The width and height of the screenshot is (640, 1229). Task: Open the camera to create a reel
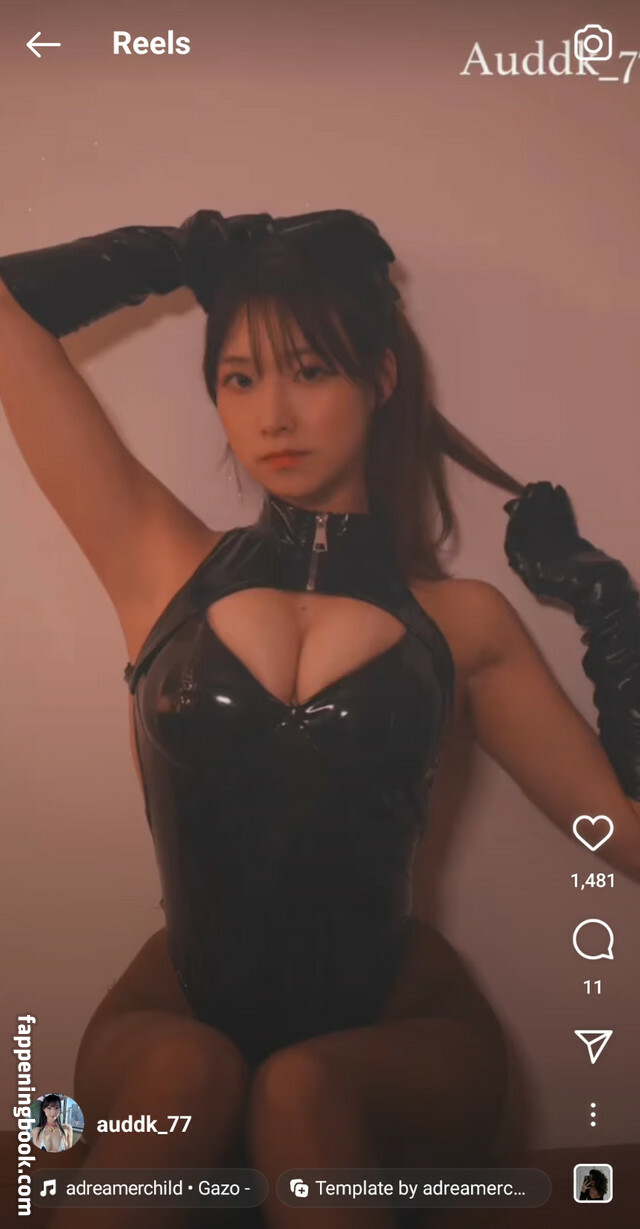pos(593,43)
